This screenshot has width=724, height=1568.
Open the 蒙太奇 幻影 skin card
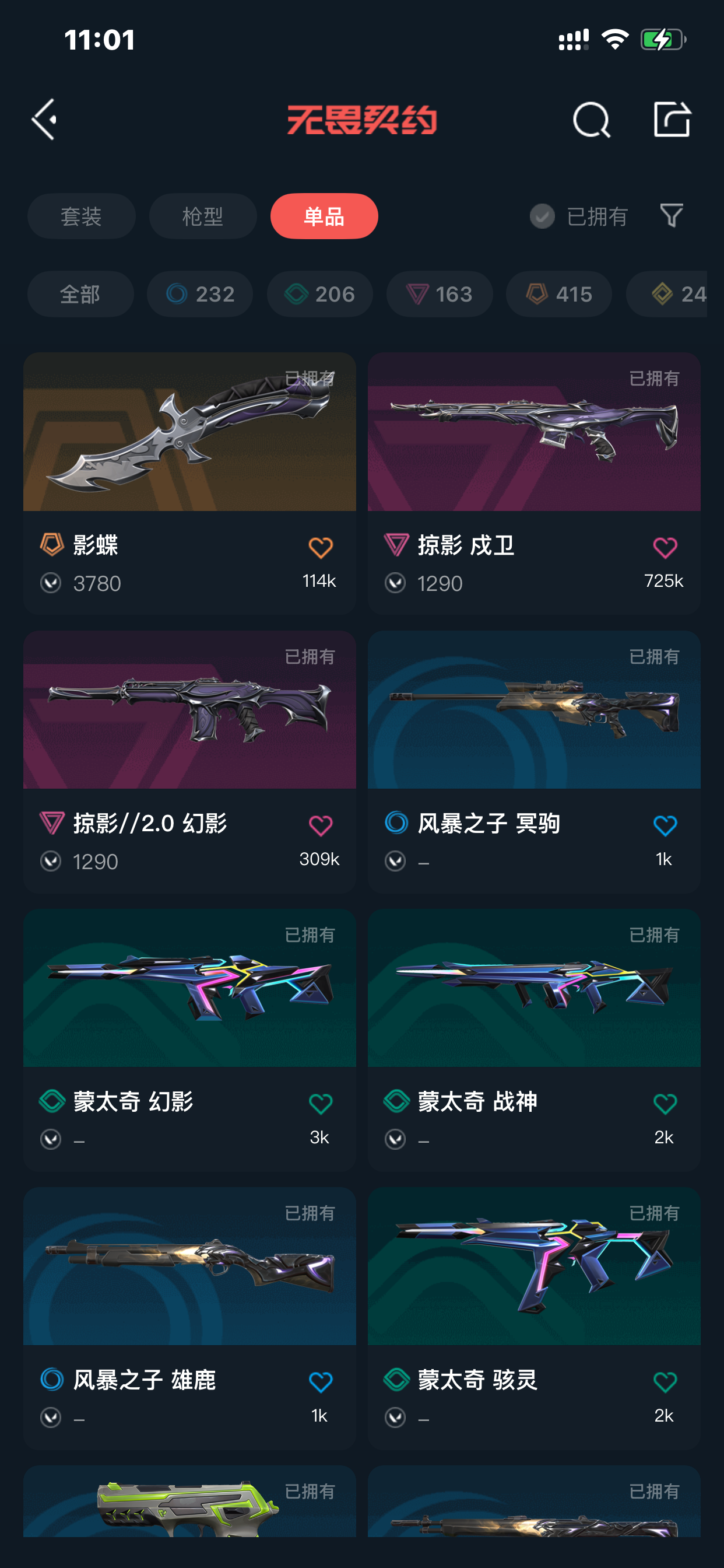click(x=189, y=1039)
